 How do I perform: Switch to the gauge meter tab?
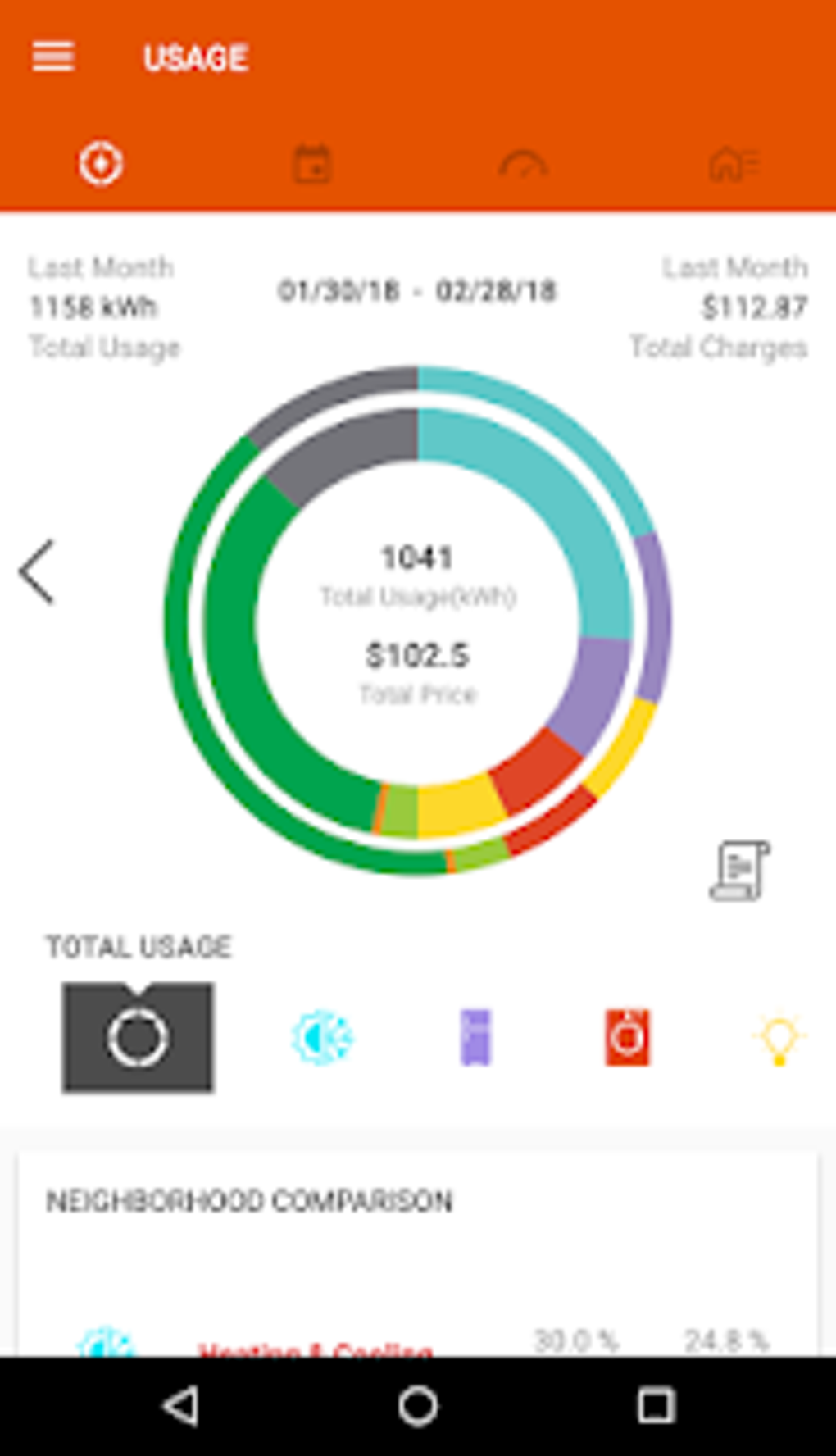[x=523, y=164]
